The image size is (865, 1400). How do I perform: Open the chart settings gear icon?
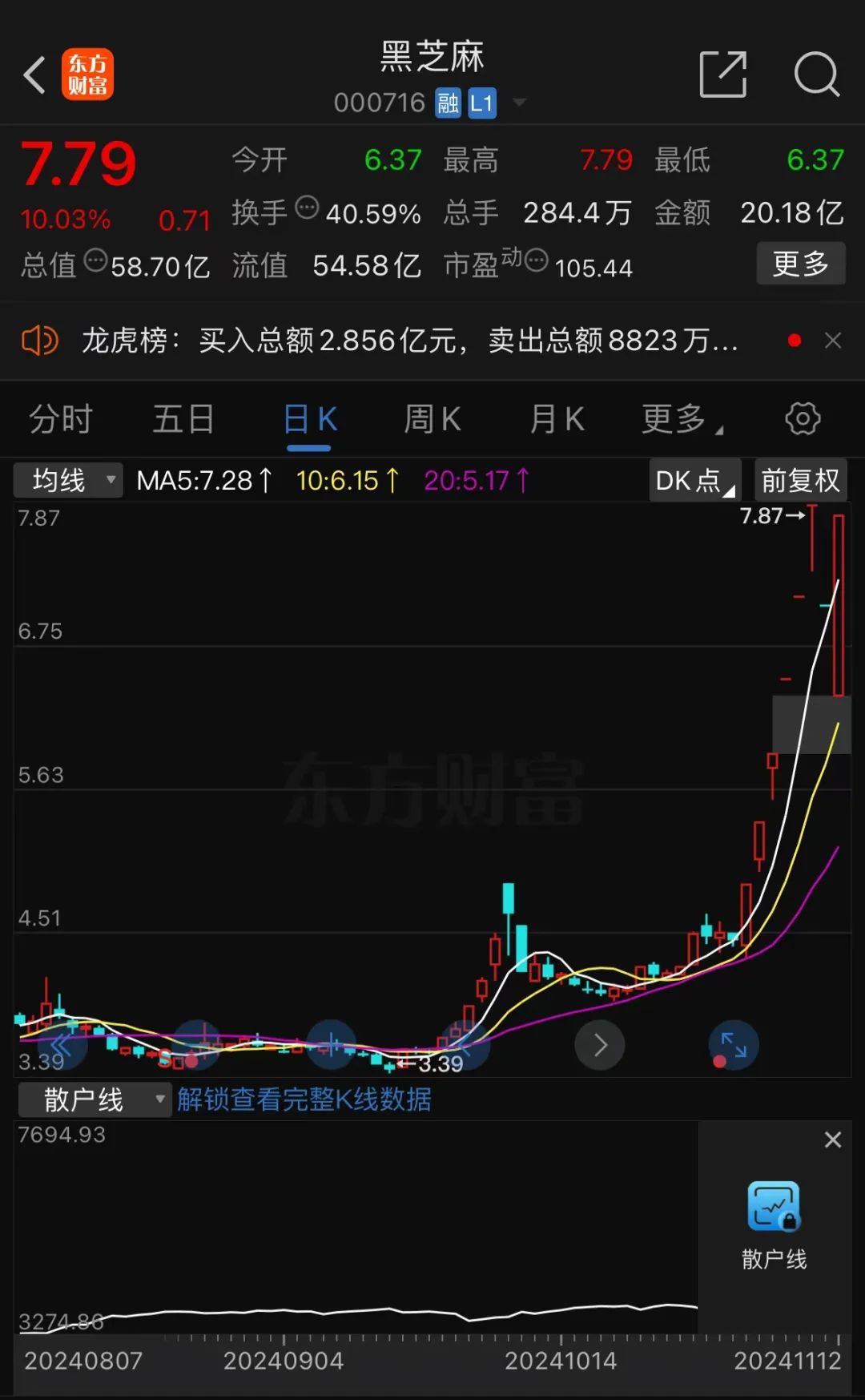click(x=801, y=418)
